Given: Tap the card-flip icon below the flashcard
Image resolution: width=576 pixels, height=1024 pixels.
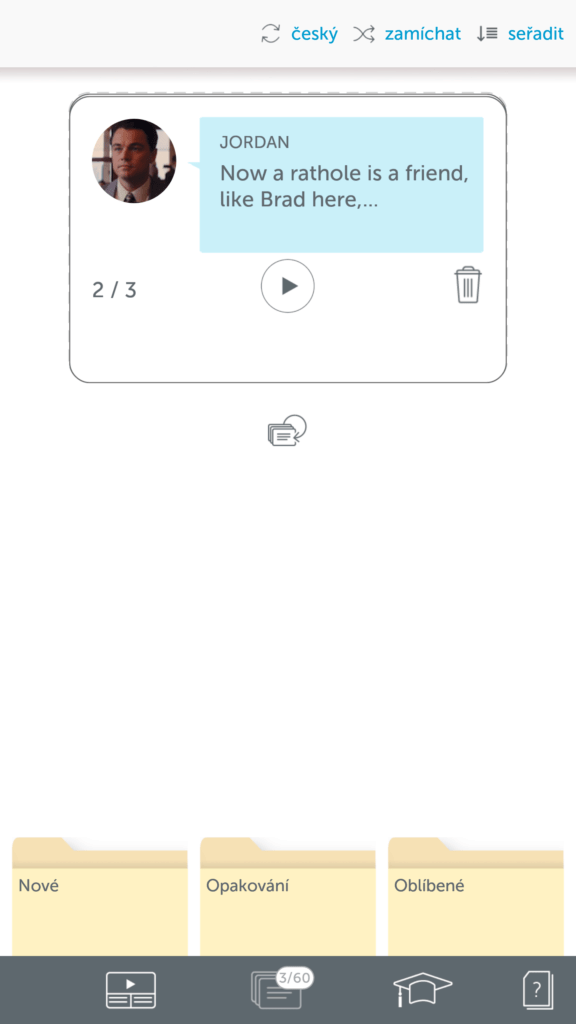Looking at the screenshot, I should [287, 431].
